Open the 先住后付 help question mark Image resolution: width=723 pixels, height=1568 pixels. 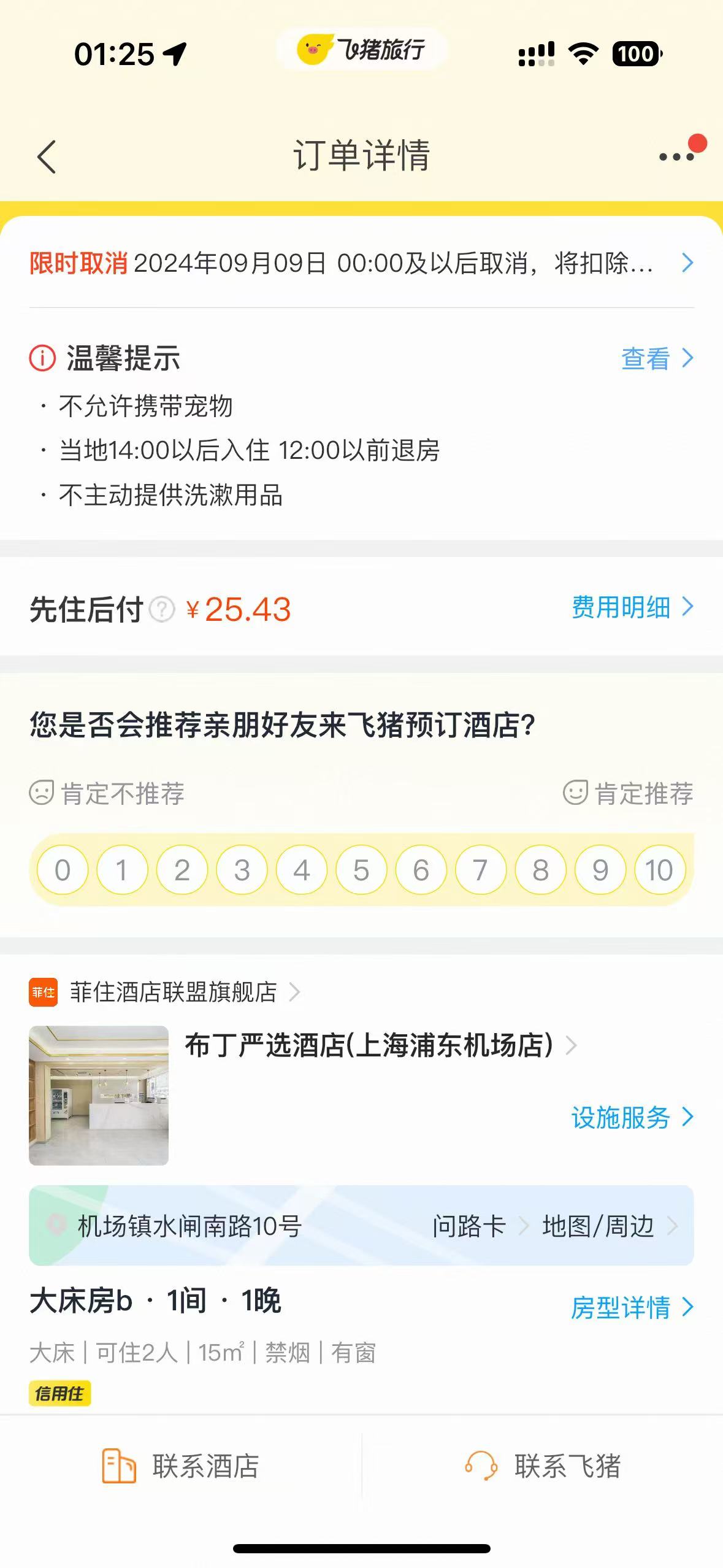(x=162, y=609)
